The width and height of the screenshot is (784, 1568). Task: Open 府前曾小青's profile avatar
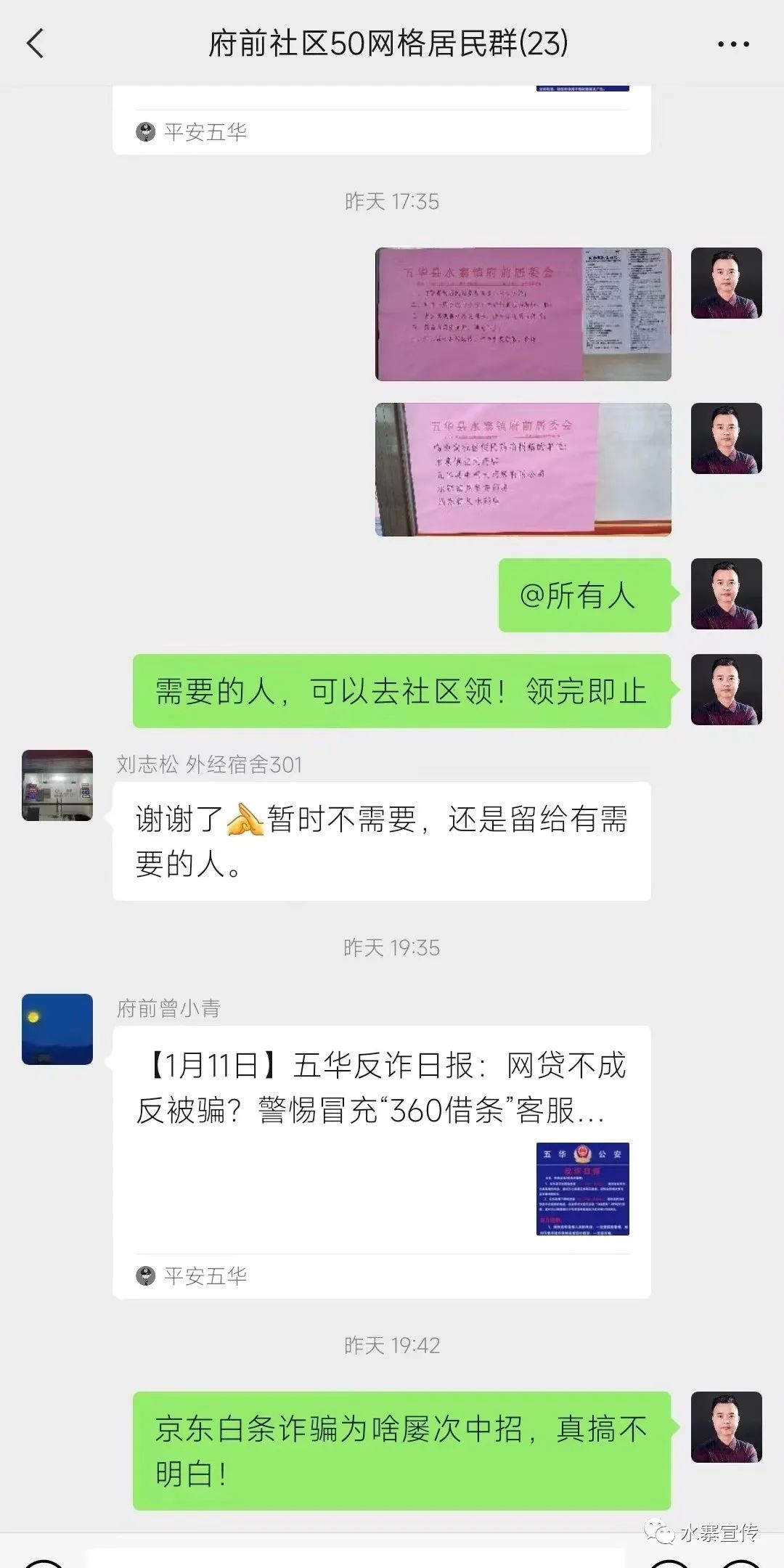coord(57,1029)
